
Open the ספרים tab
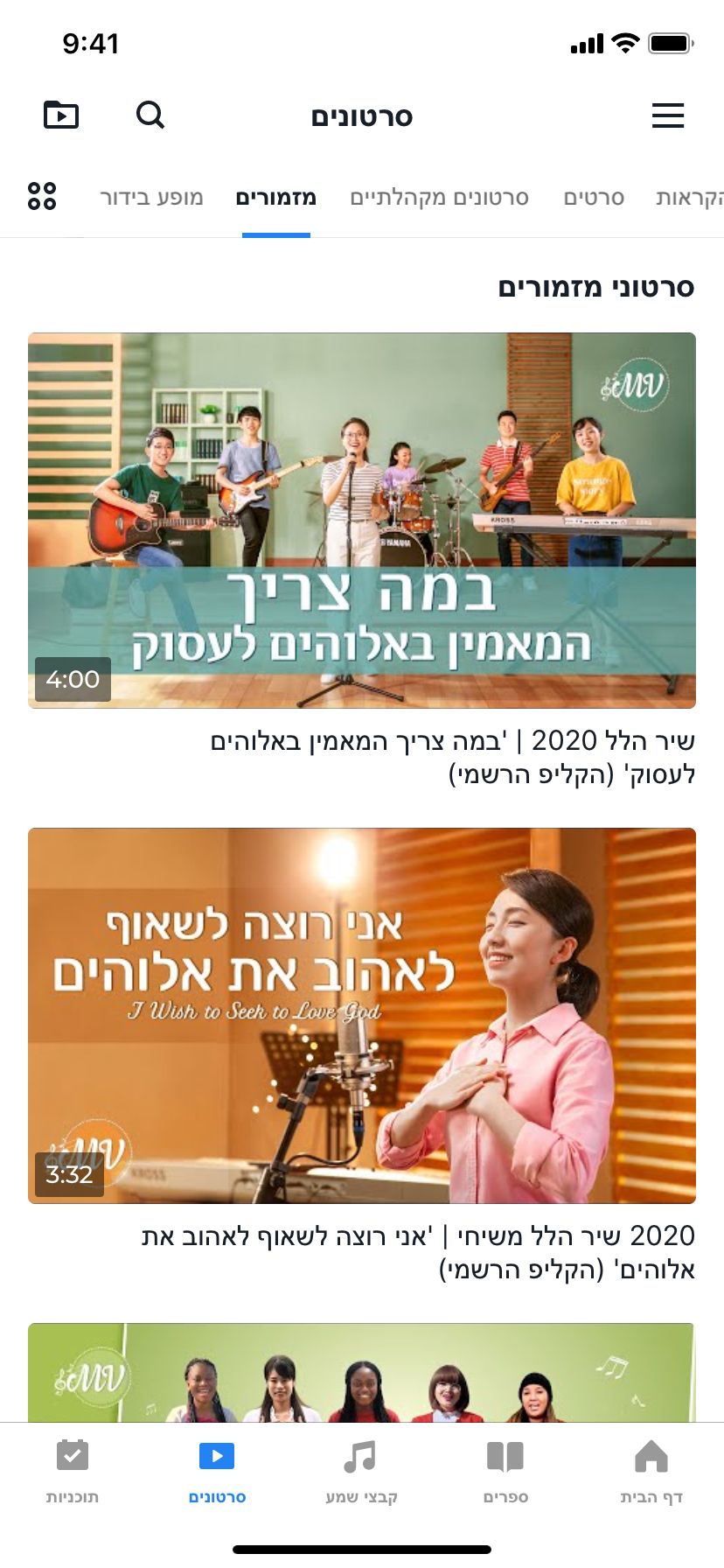[x=505, y=1472]
